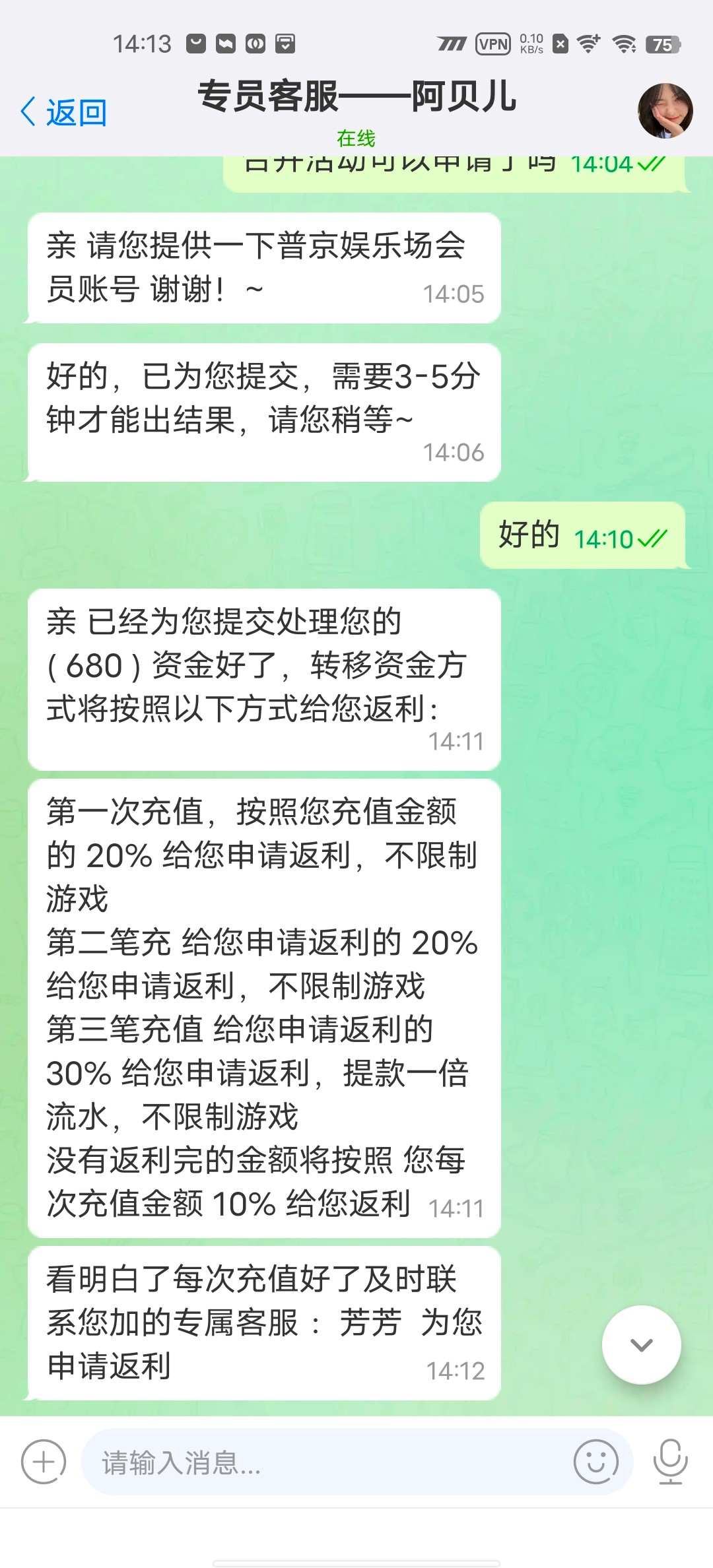The width and height of the screenshot is (713, 1568).
Task: Open the plus attachment menu
Action: click(x=44, y=1462)
